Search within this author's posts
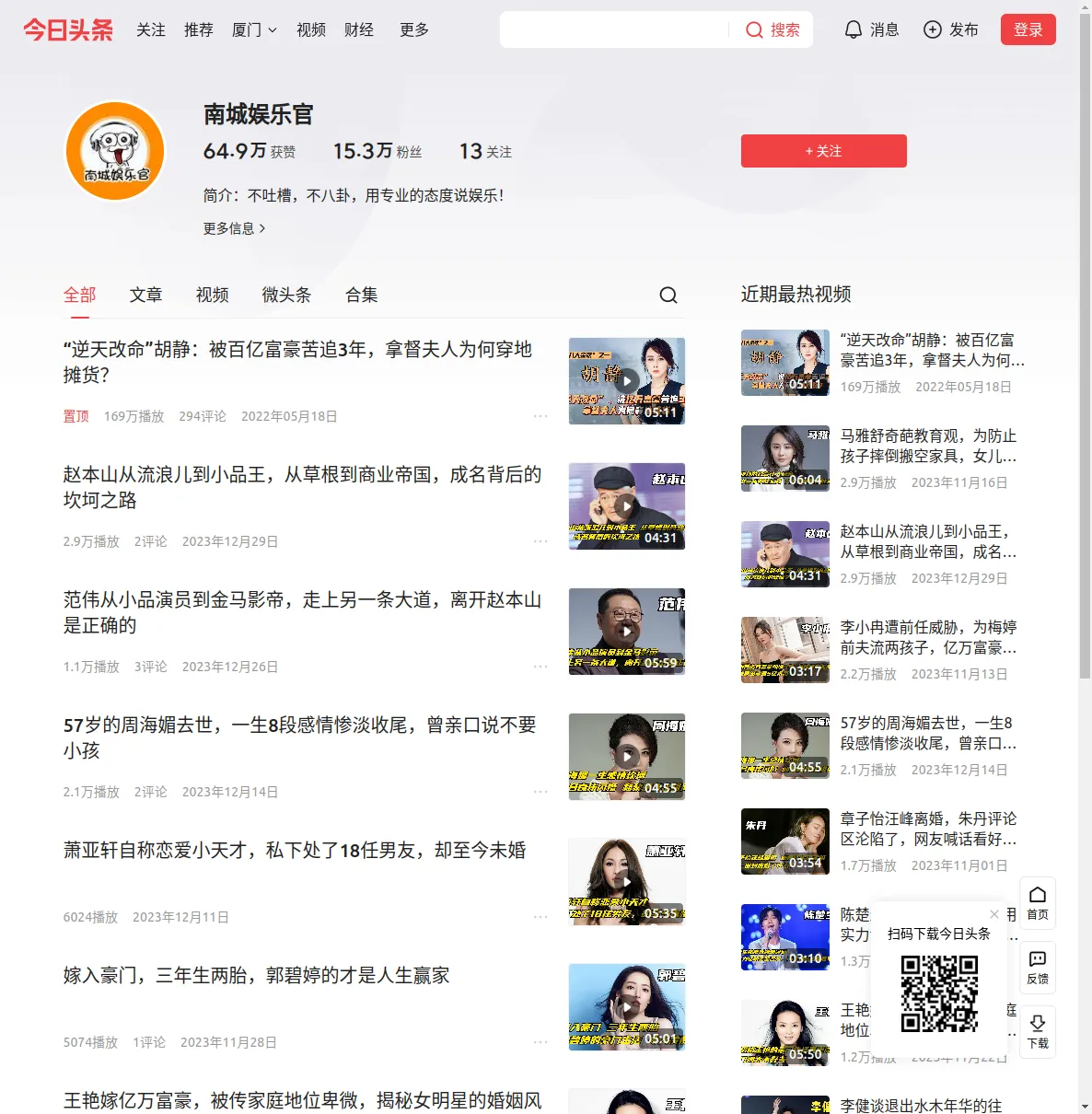 (668, 295)
